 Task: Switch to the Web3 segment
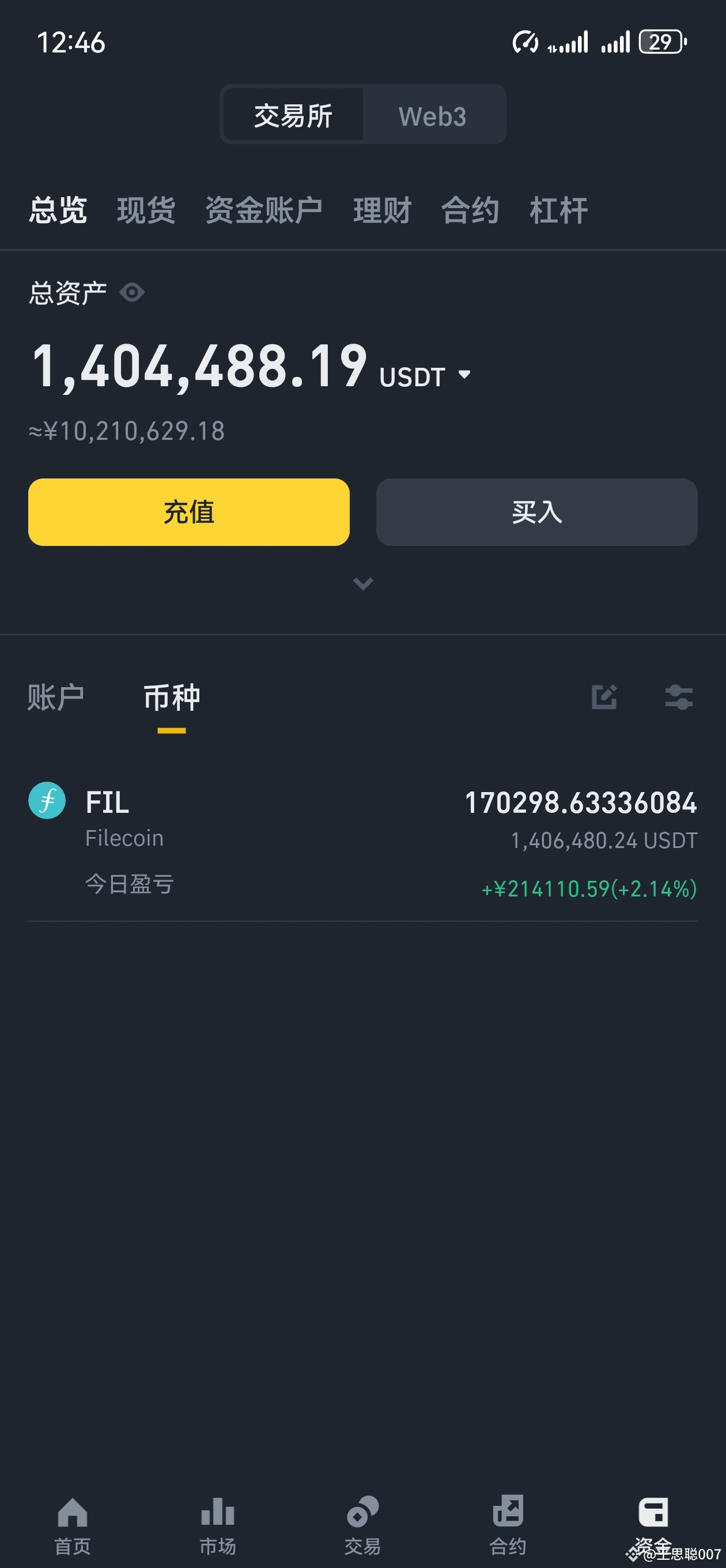coord(433,116)
